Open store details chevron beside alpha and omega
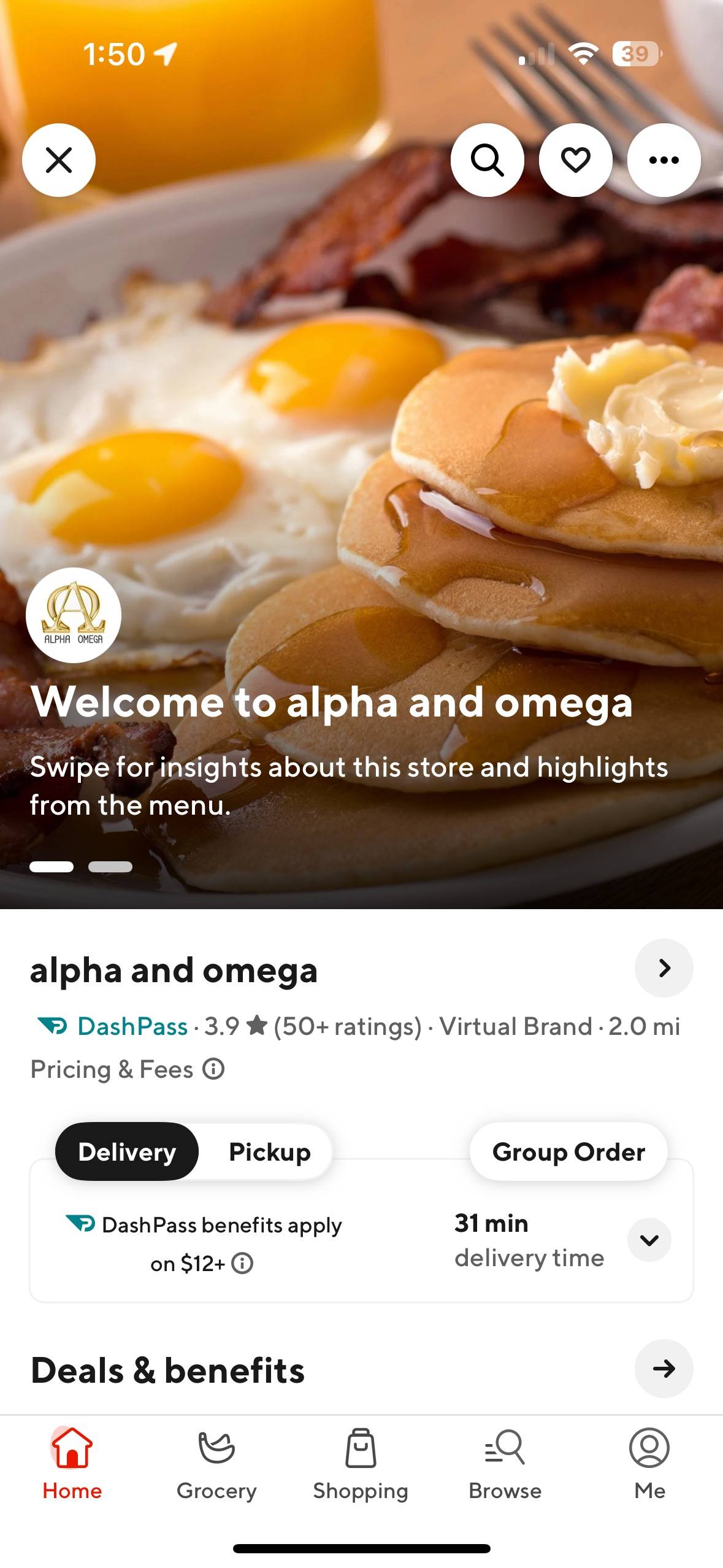Viewport: 723px width, 1568px height. 664,968
